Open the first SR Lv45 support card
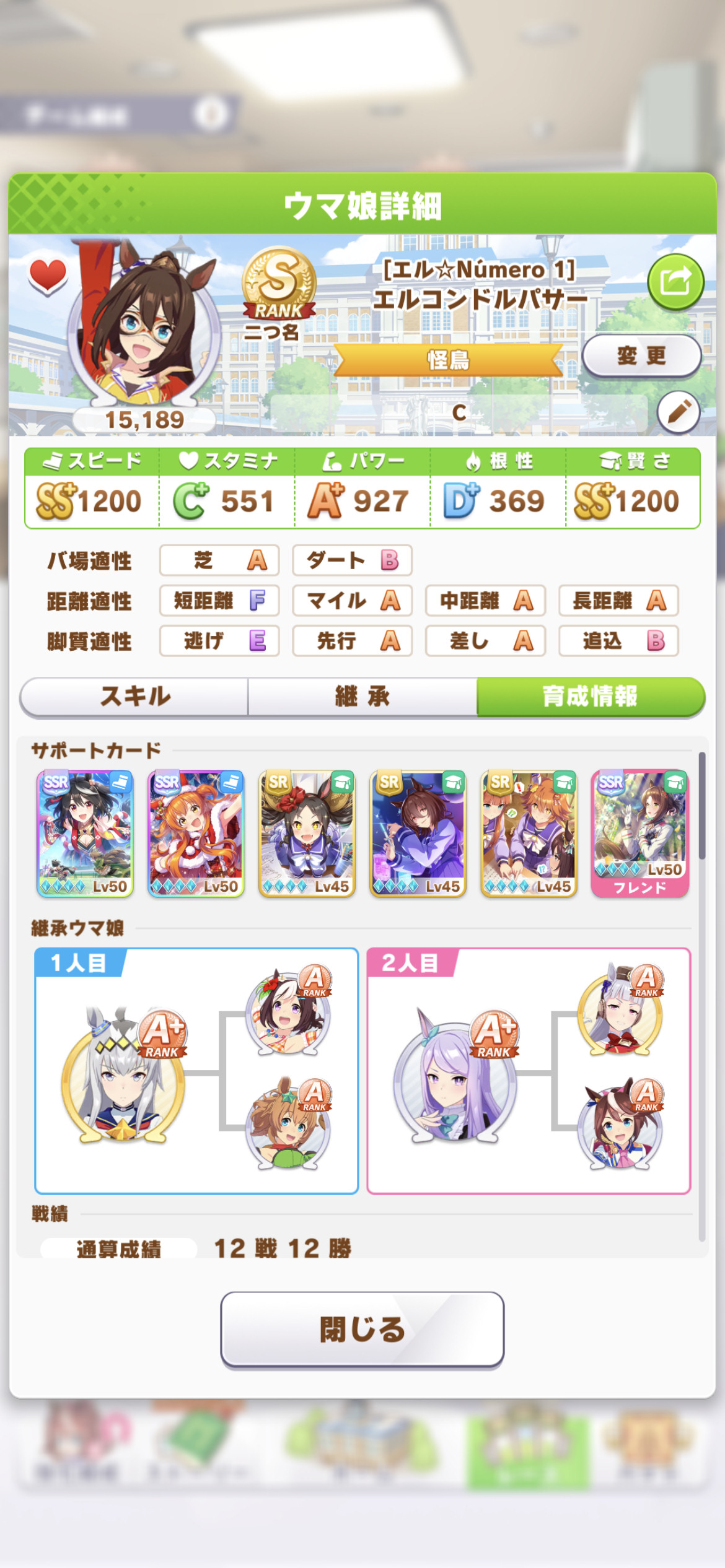The image size is (725, 1568). pyautogui.click(x=307, y=834)
